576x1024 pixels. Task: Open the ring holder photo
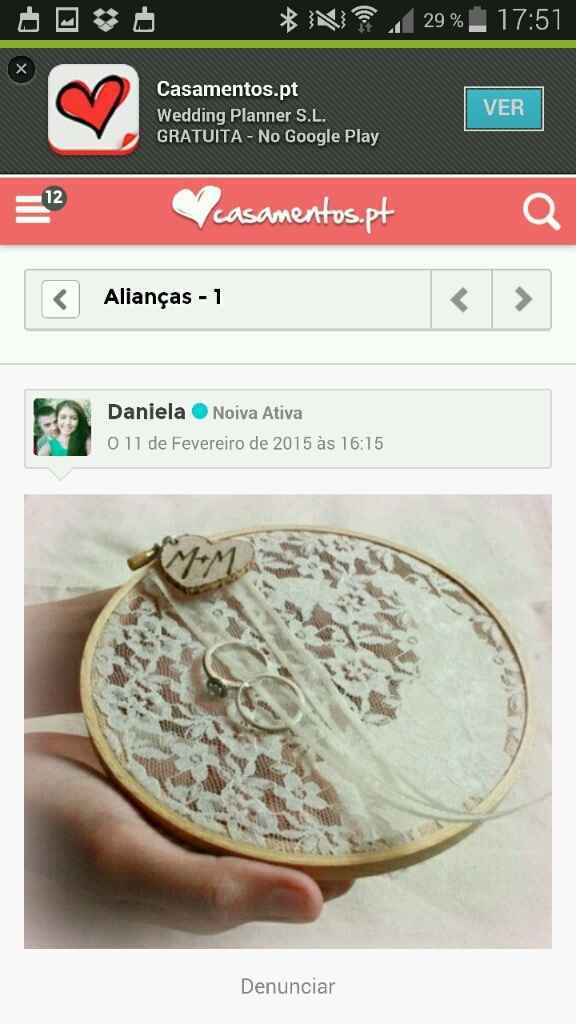(288, 721)
